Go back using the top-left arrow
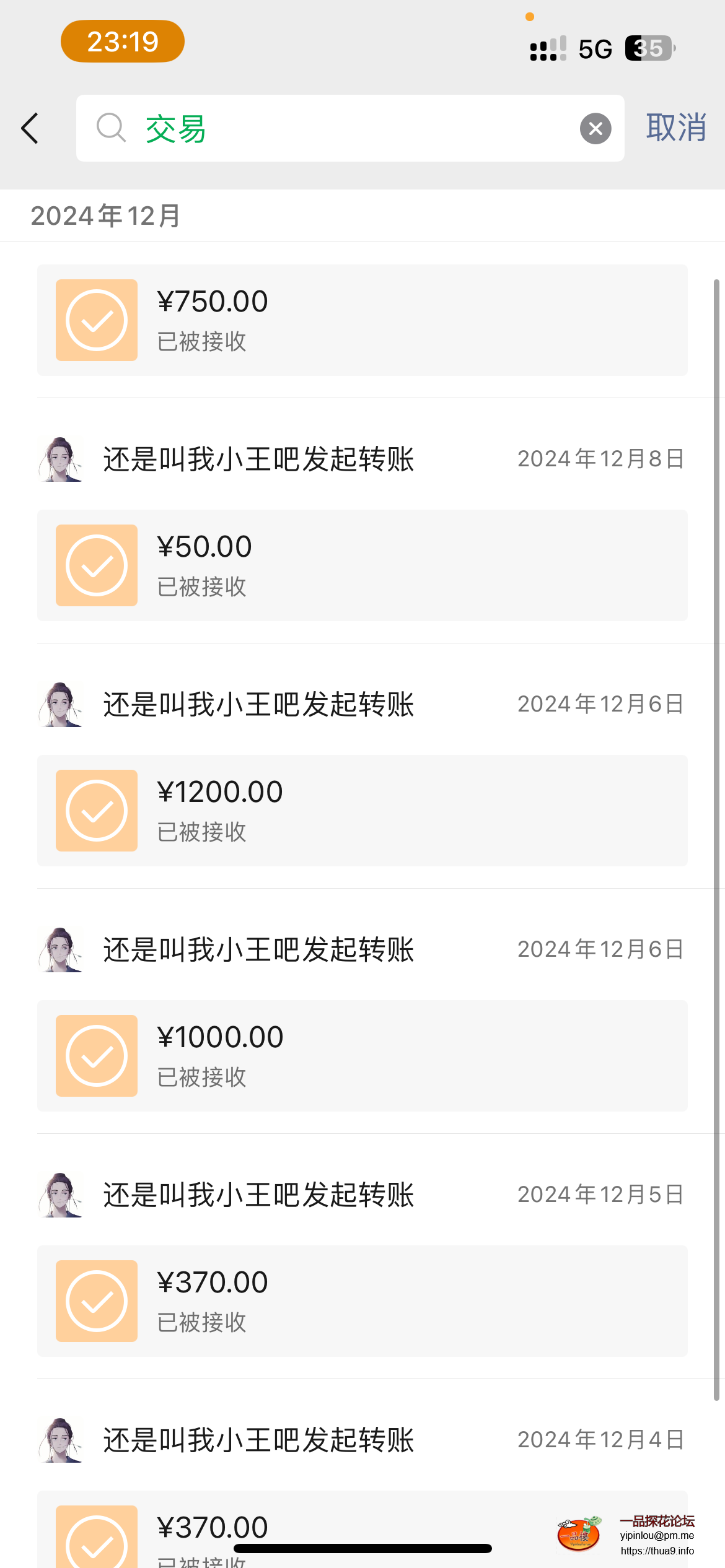Viewport: 725px width, 1568px height. click(x=30, y=128)
